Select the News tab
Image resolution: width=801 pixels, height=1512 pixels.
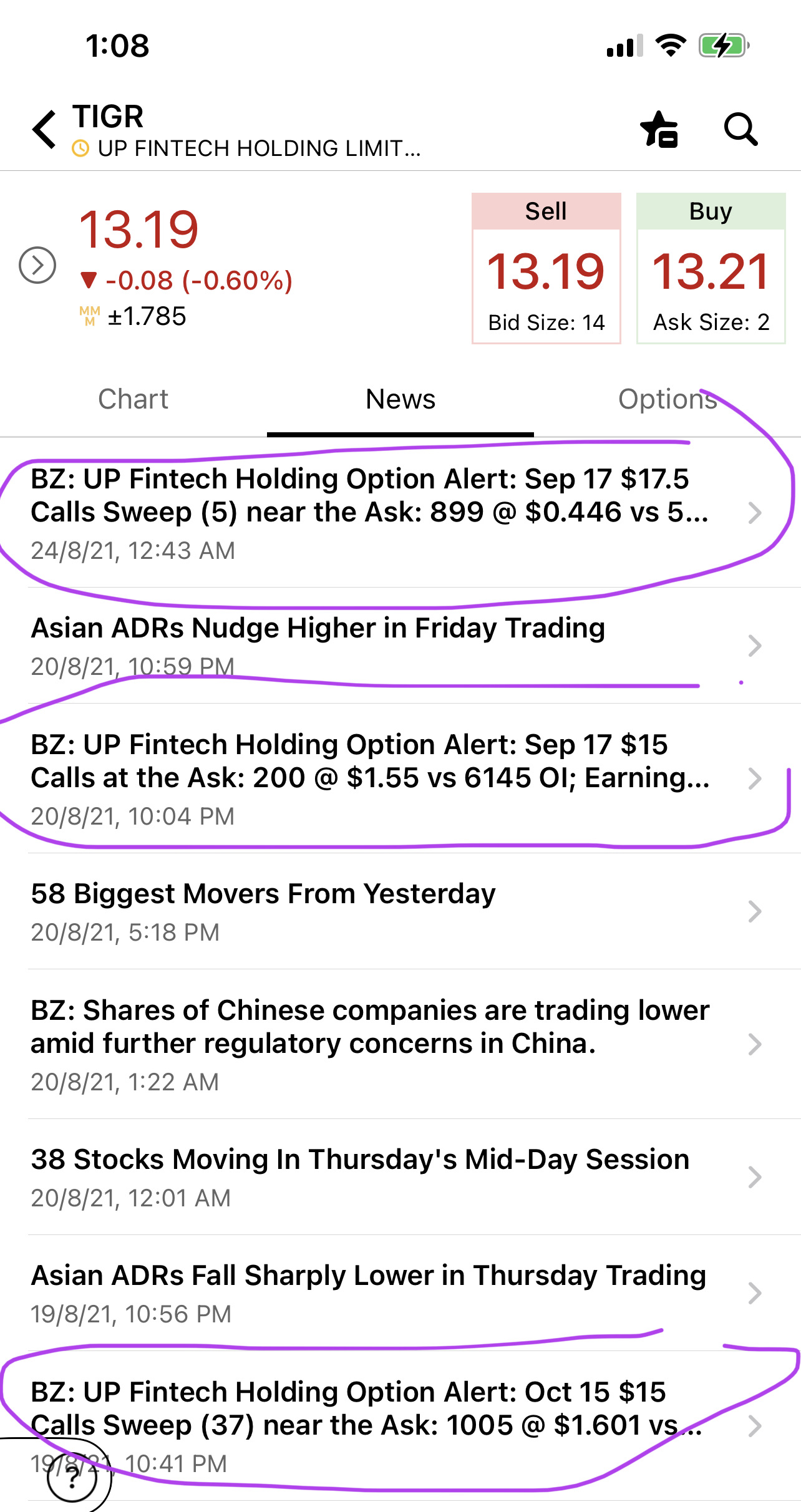click(400, 399)
